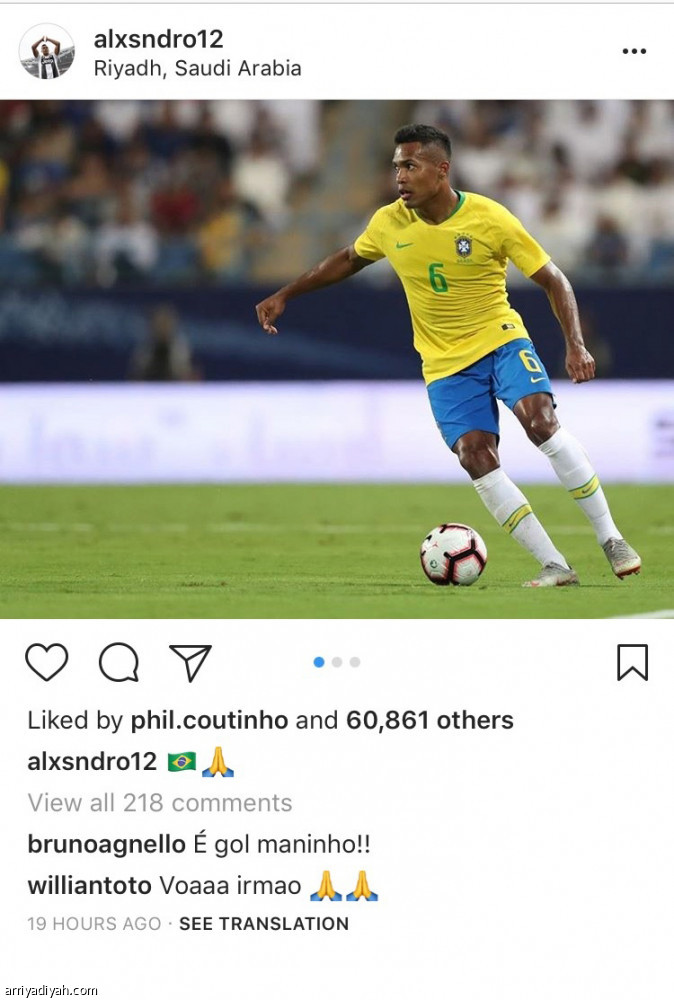674x1000 pixels.
Task: Open alxsndro12's profile picture
Action: (46, 52)
